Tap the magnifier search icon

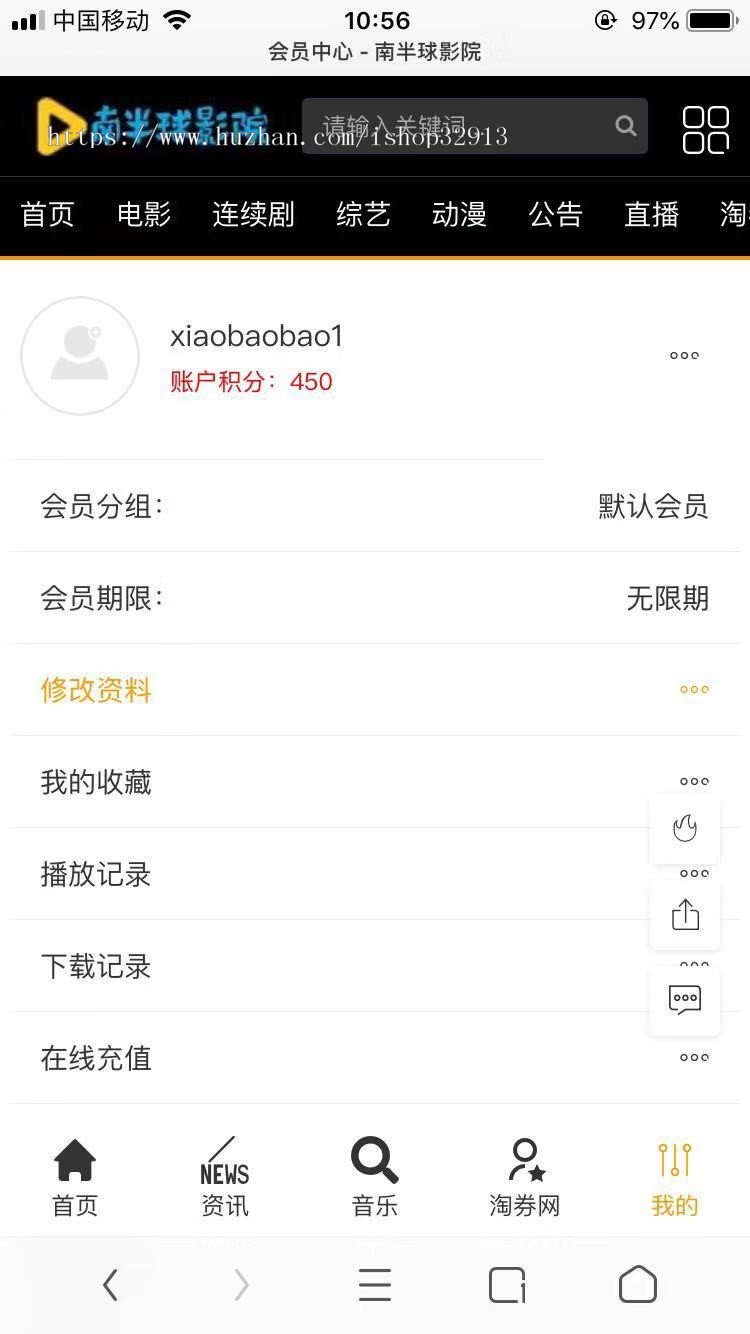click(x=626, y=126)
